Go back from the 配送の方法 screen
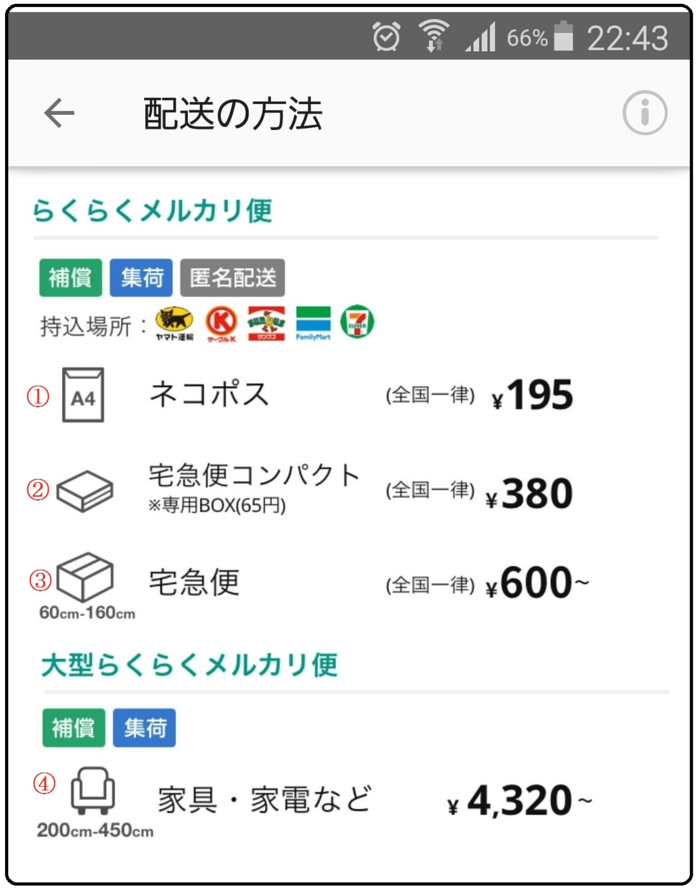This screenshot has height=890, width=700. tap(59, 114)
